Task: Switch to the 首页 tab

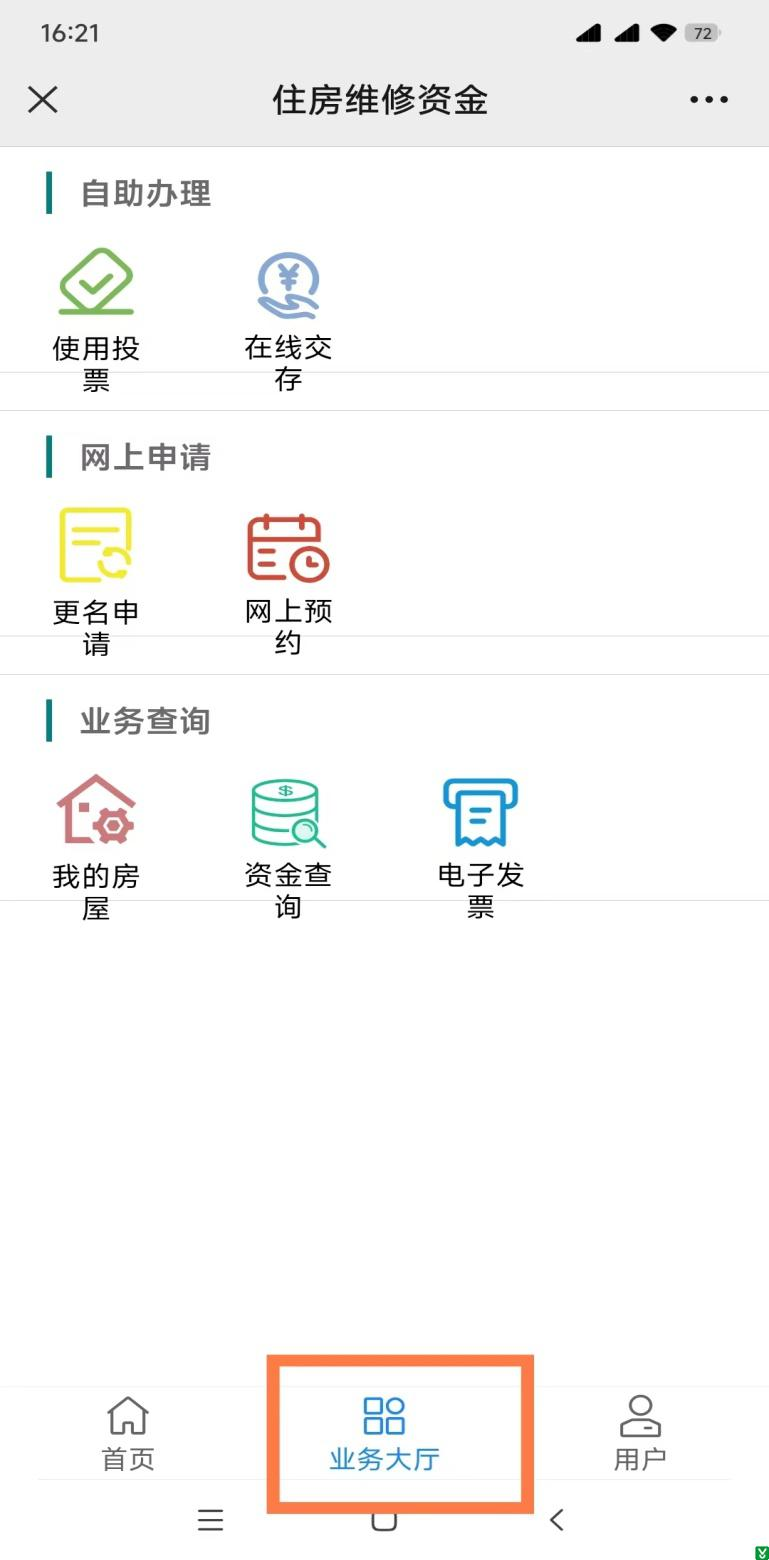Action: pyautogui.click(x=128, y=1434)
